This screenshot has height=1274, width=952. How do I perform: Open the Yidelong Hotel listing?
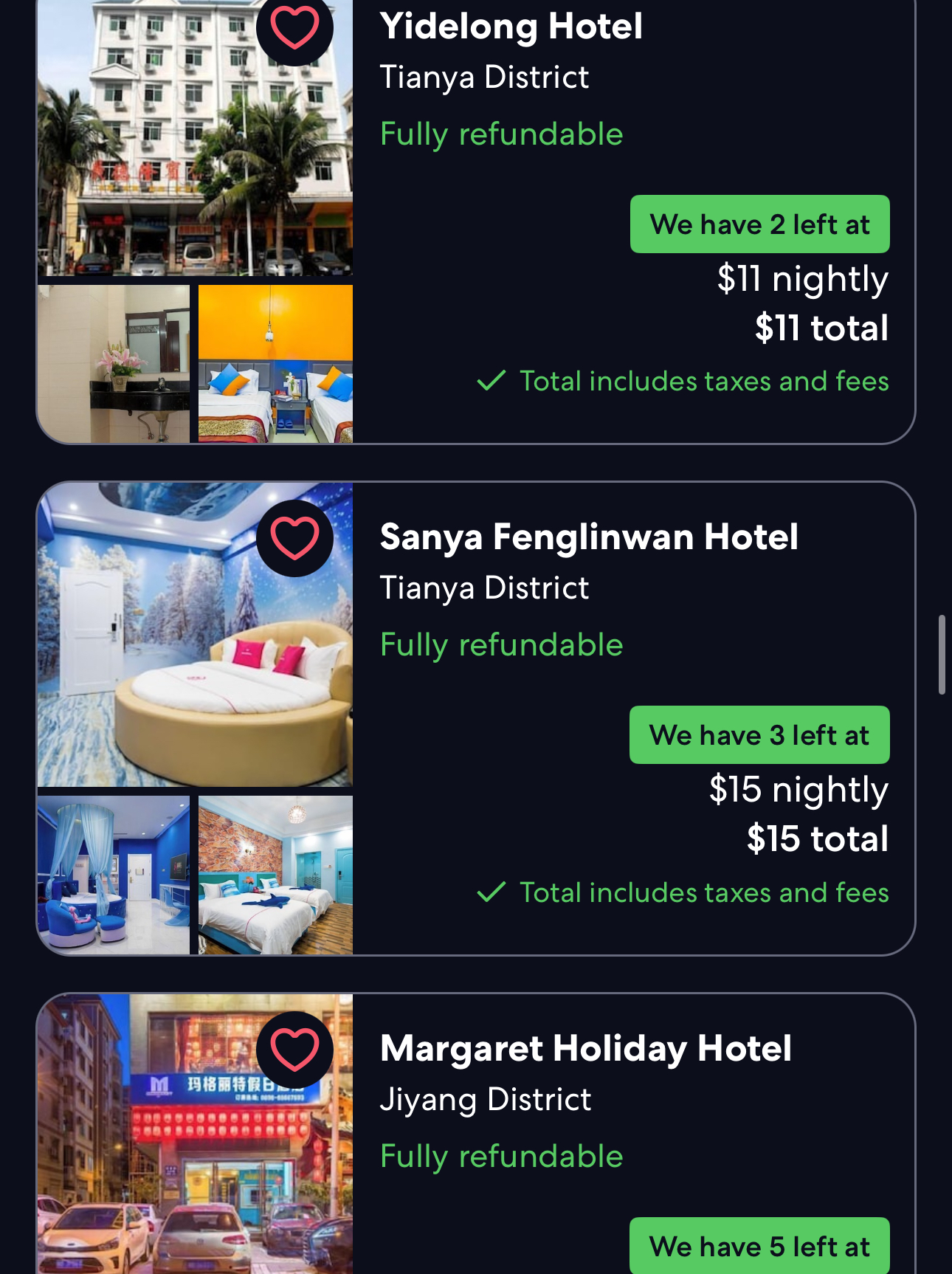[511, 27]
